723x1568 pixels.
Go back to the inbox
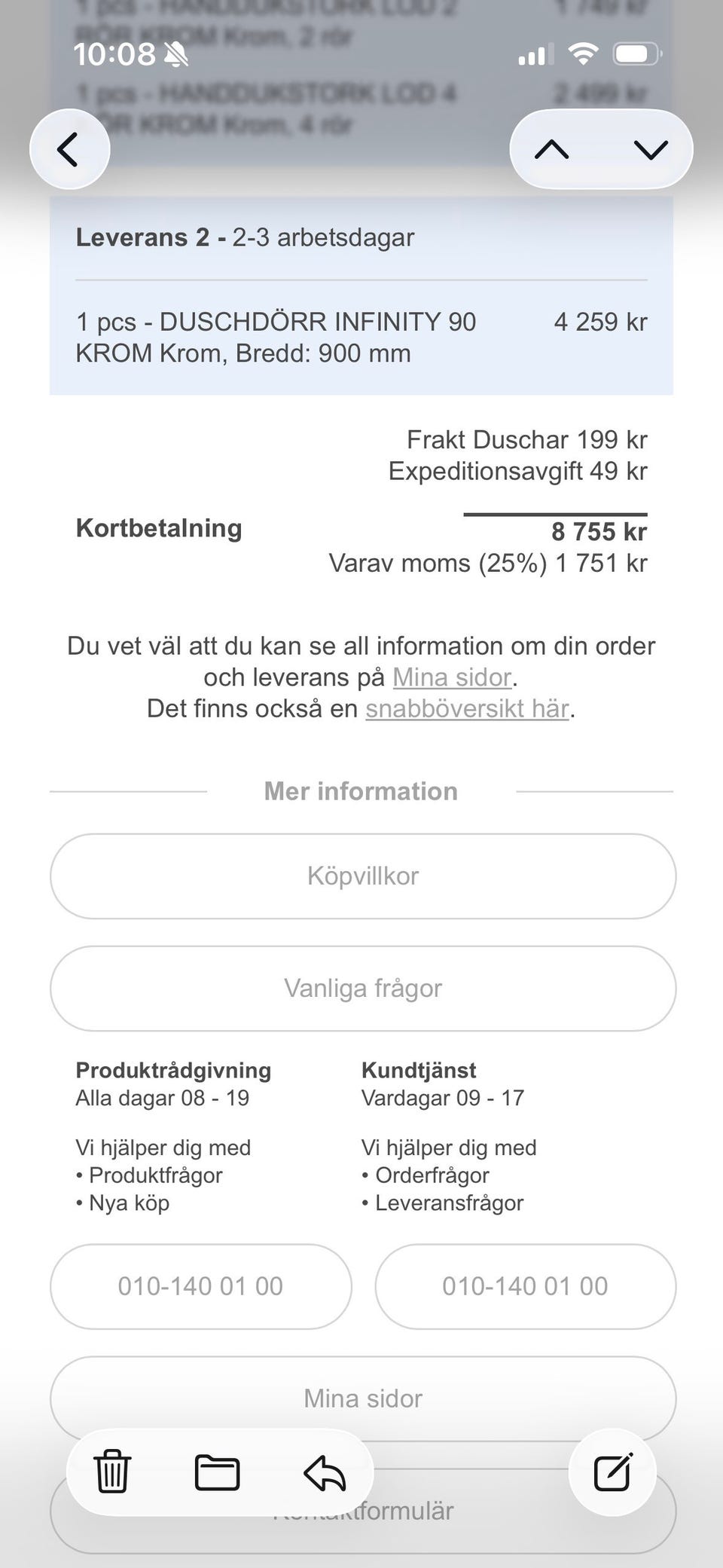69,149
